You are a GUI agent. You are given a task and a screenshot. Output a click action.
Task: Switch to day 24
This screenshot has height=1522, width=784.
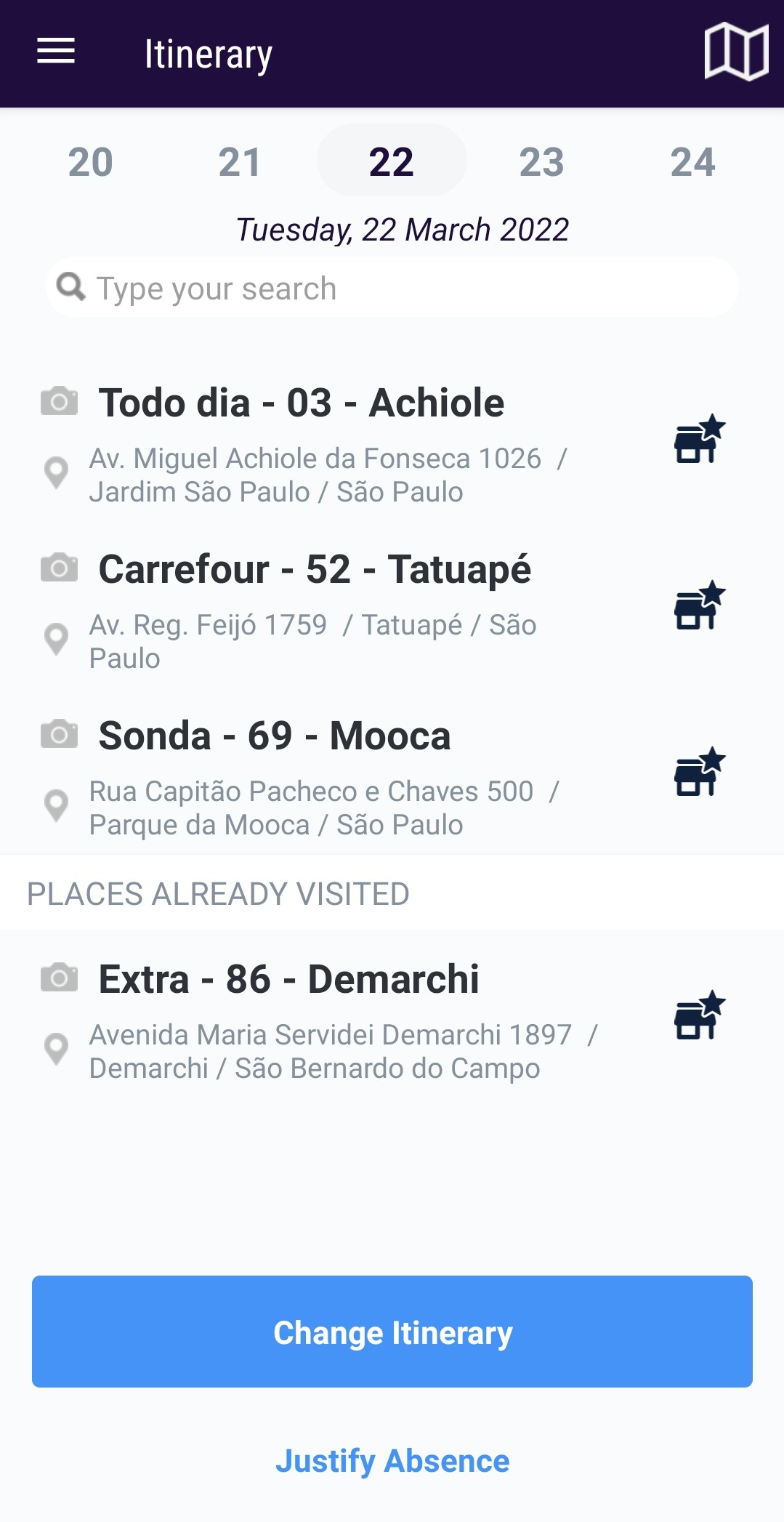[x=692, y=161]
